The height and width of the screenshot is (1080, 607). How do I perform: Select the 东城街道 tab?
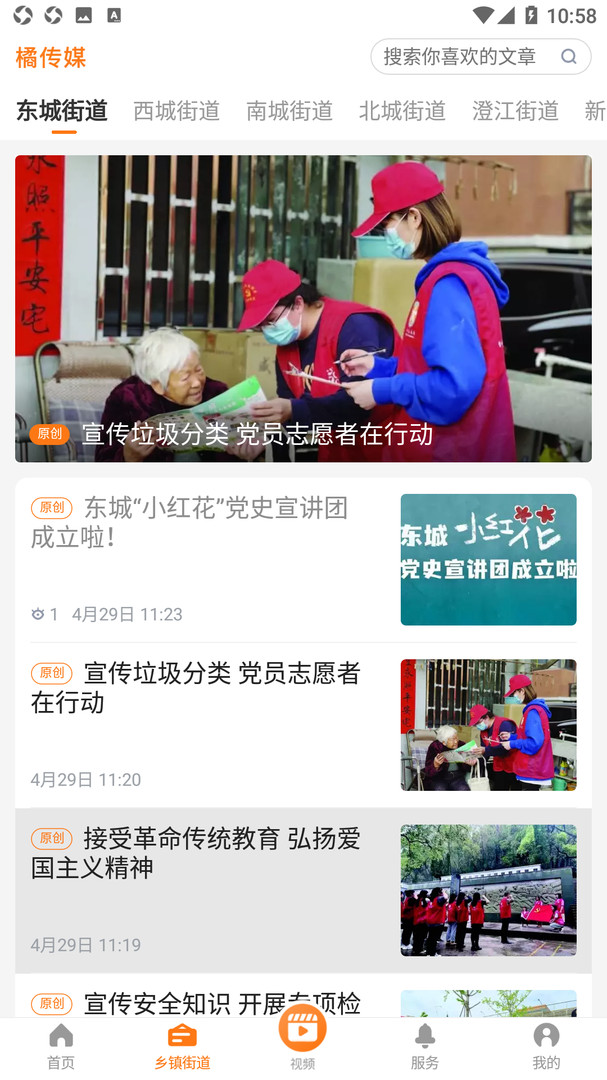point(62,111)
